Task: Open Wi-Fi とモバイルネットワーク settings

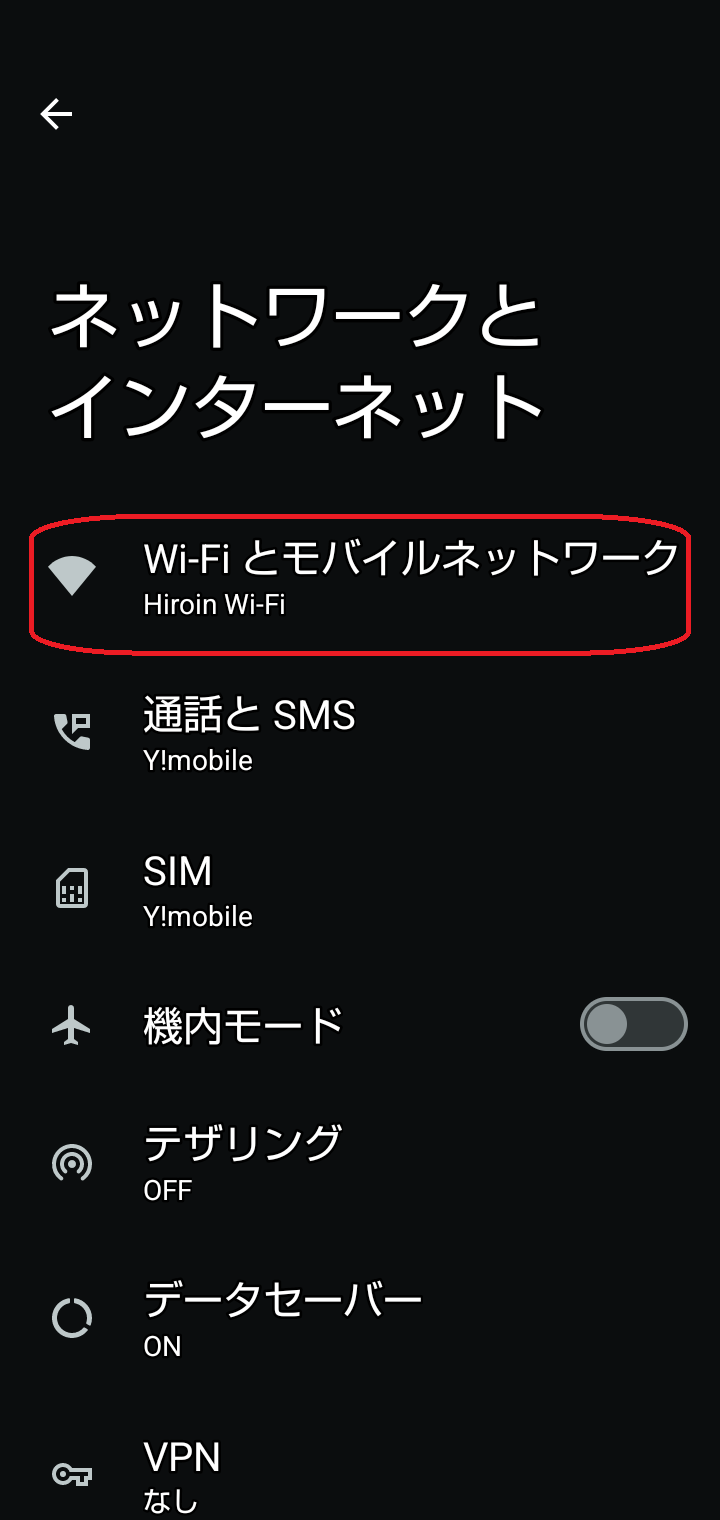Action: click(x=360, y=577)
